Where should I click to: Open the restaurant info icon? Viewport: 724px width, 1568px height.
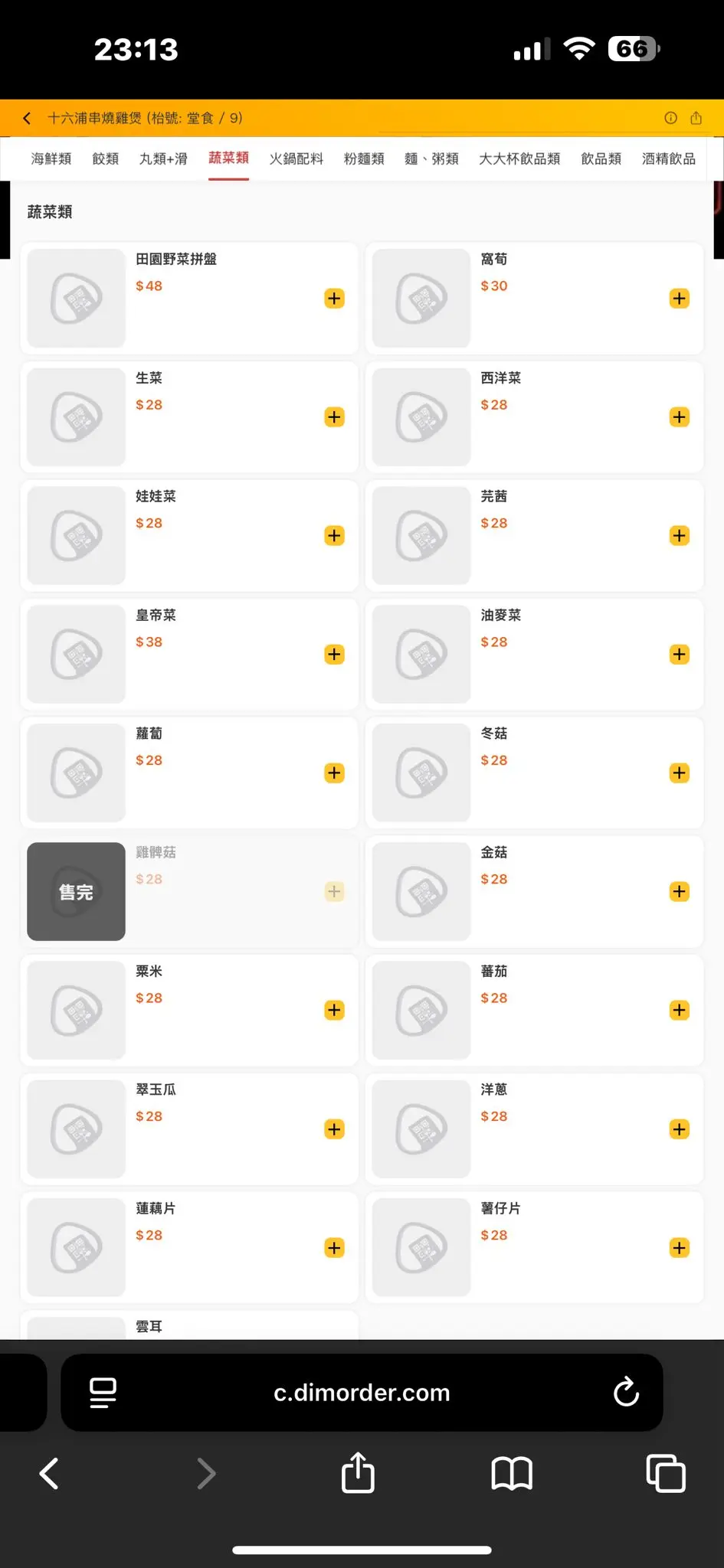(670, 118)
